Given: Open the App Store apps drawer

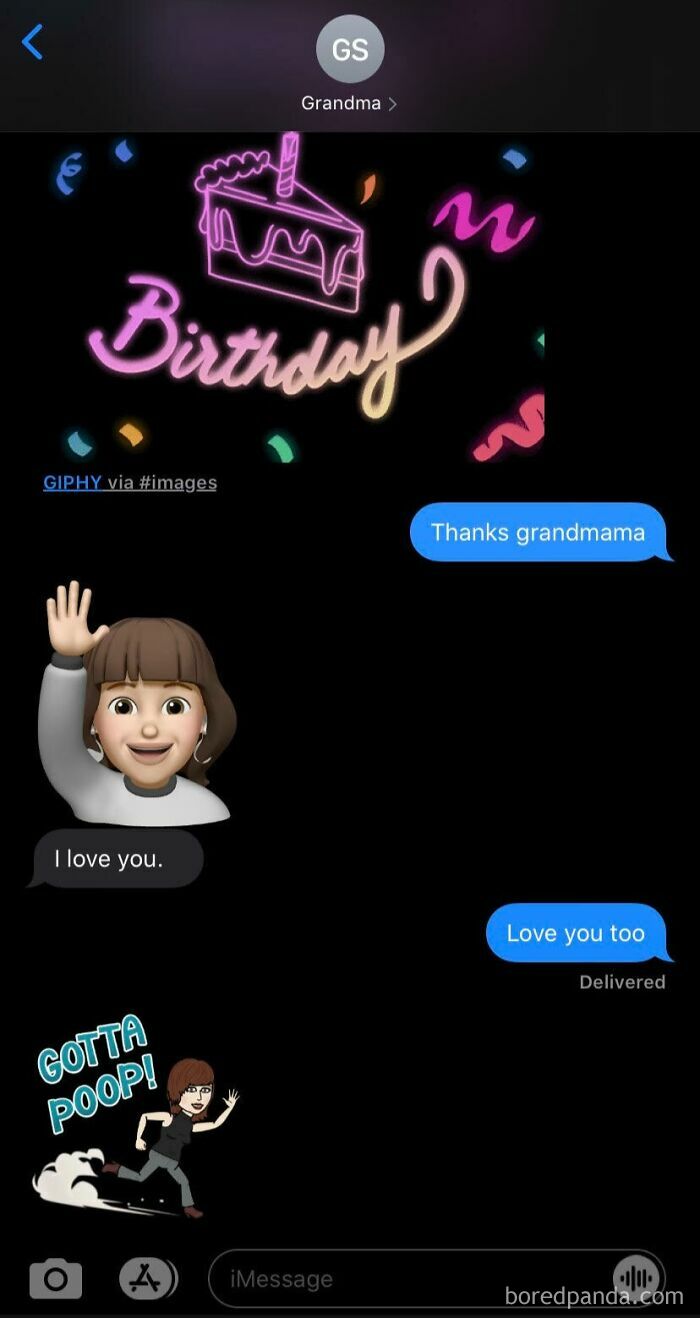Looking at the screenshot, I should pyautogui.click(x=148, y=1278).
